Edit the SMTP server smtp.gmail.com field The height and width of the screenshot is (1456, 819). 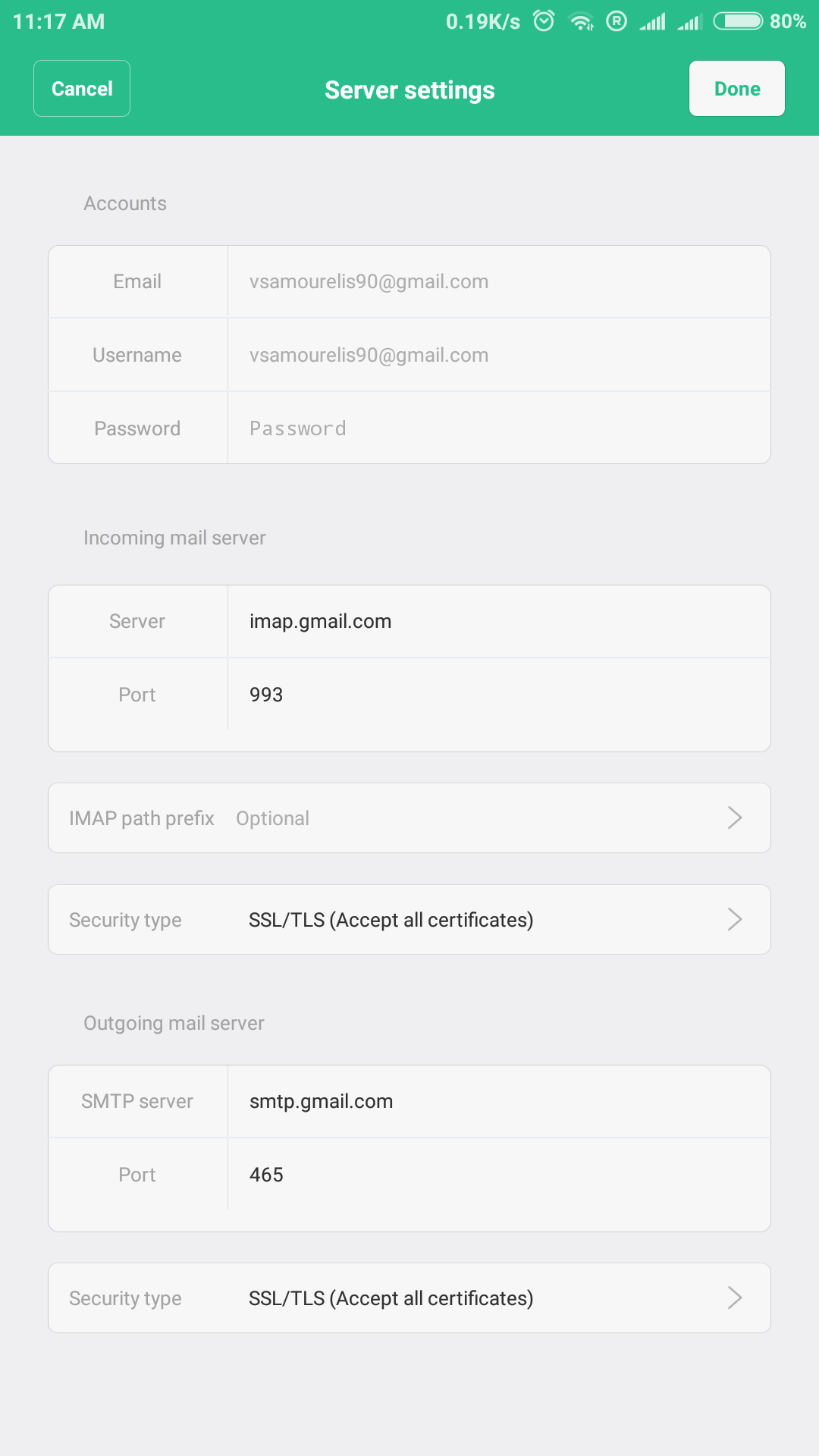click(499, 1101)
